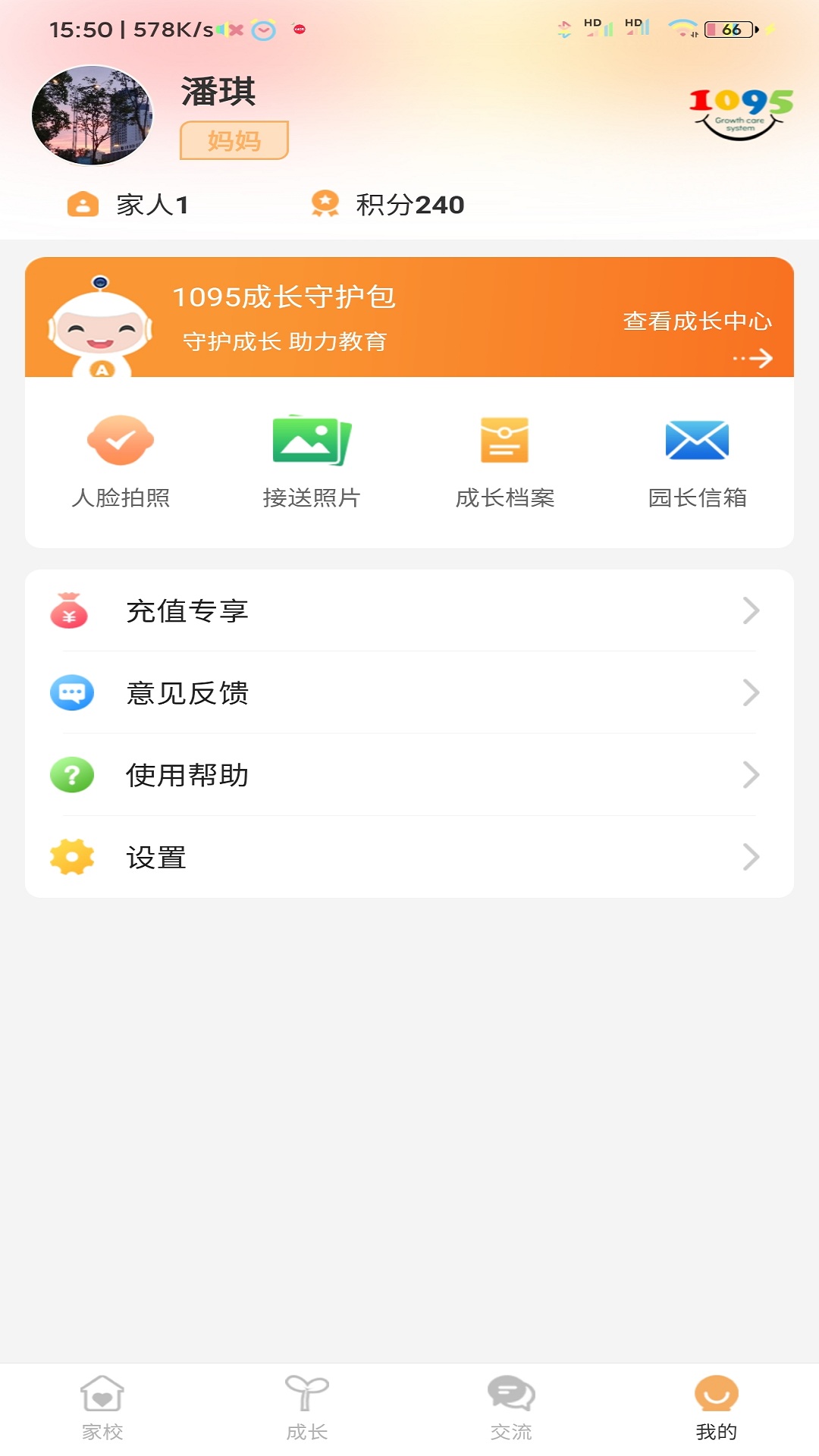Click the robot mascot on the orange banner
This screenshot has height=1456, width=819.
pyautogui.click(x=102, y=326)
